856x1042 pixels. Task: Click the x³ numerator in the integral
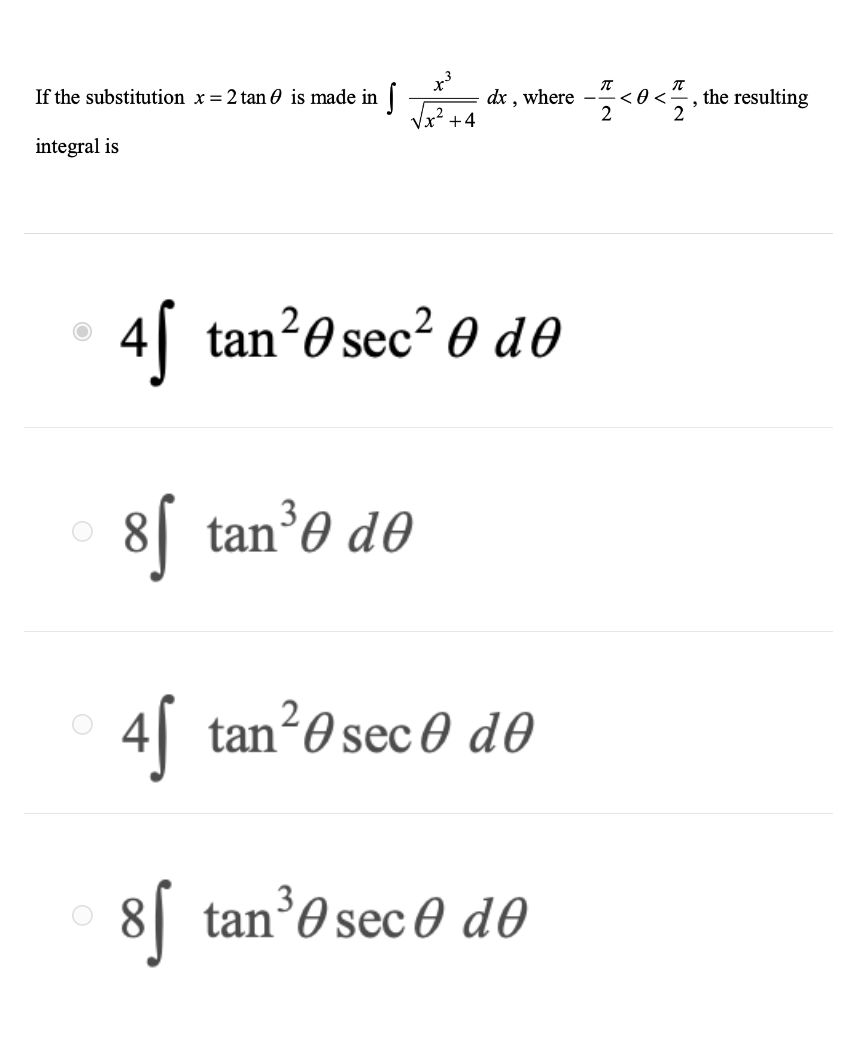(443, 81)
